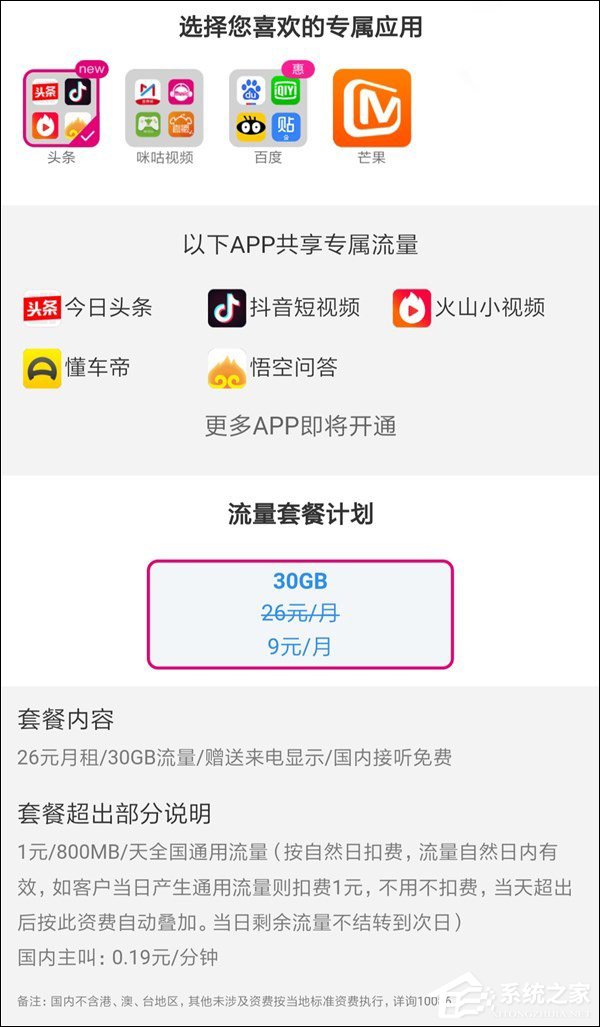Choose the 咪咕视频 app group
600x1027 pixels.
(x=164, y=108)
